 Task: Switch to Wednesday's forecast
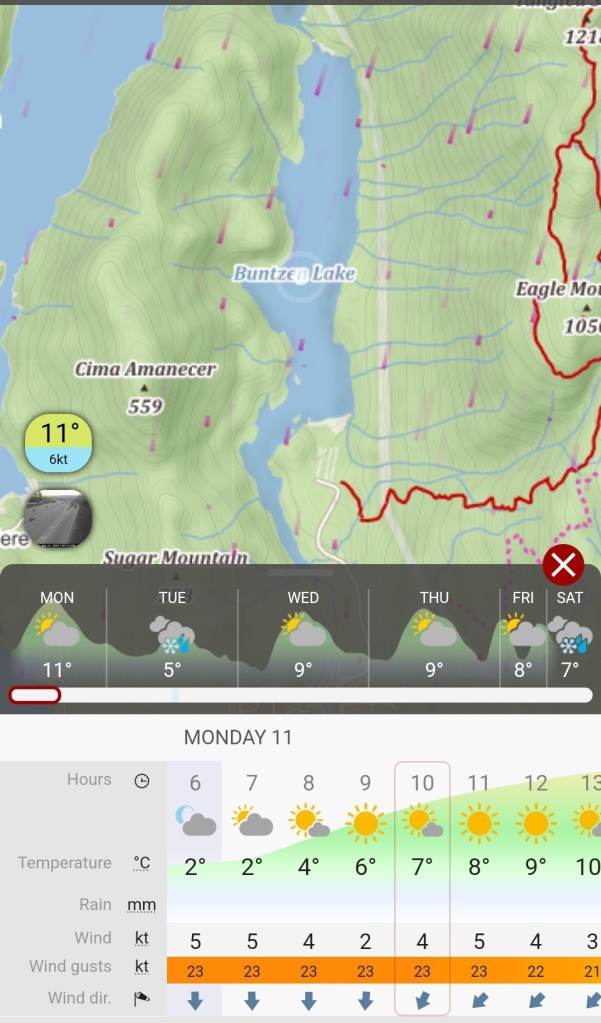pos(303,633)
